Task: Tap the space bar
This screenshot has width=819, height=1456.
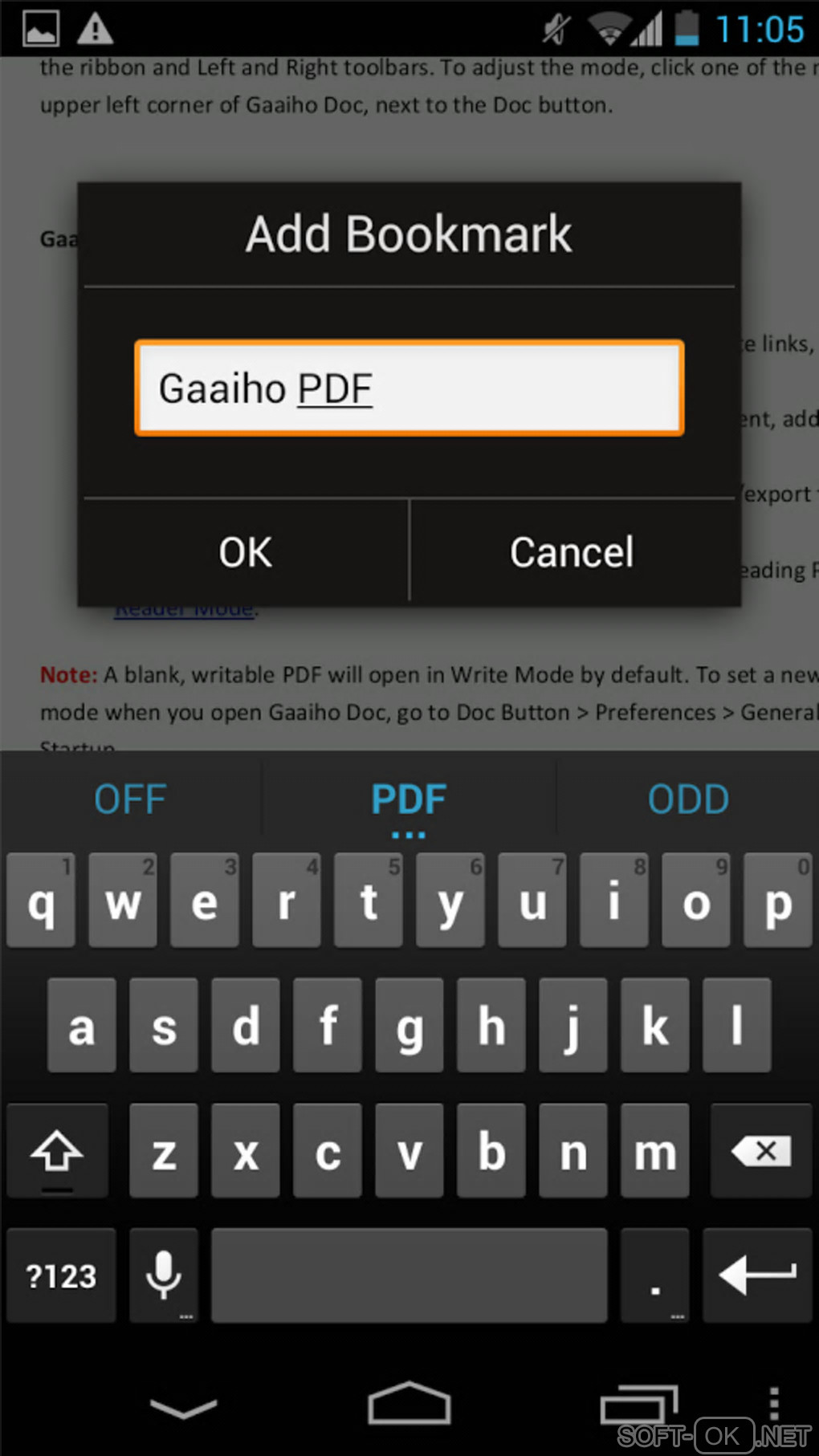Action: click(x=409, y=1275)
